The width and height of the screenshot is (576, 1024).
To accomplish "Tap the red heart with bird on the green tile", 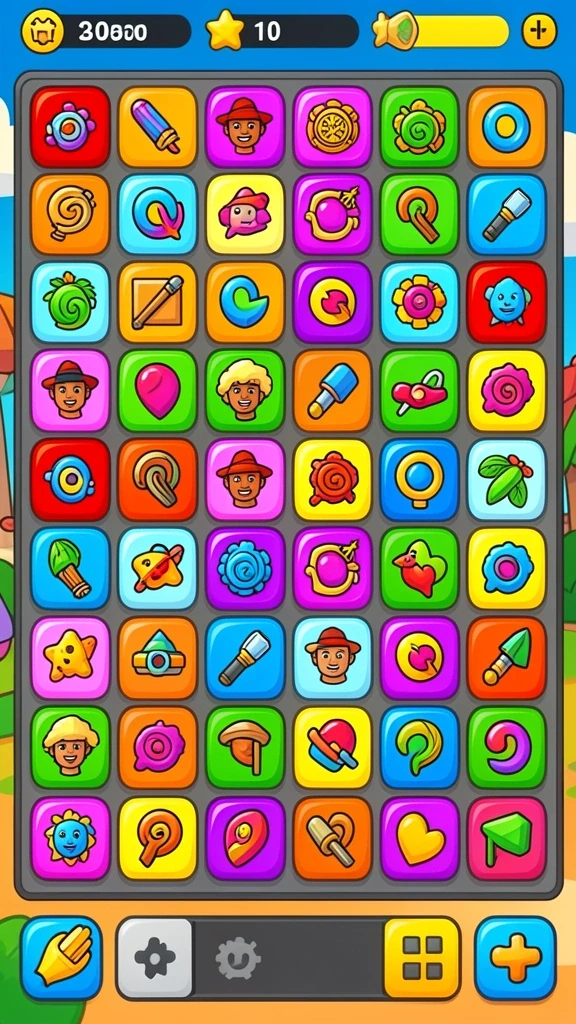I will [x=419, y=568].
